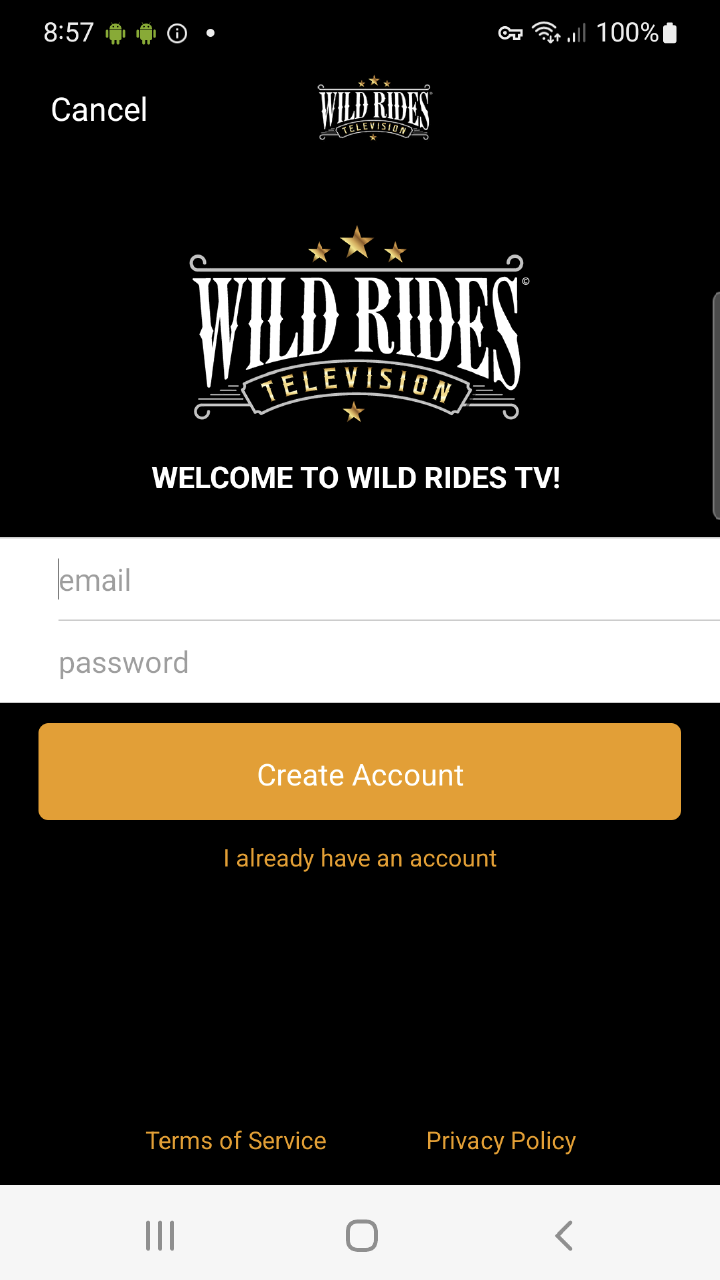Tap the large Wild Rides Television logo
The image size is (720, 1280).
[356, 328]
